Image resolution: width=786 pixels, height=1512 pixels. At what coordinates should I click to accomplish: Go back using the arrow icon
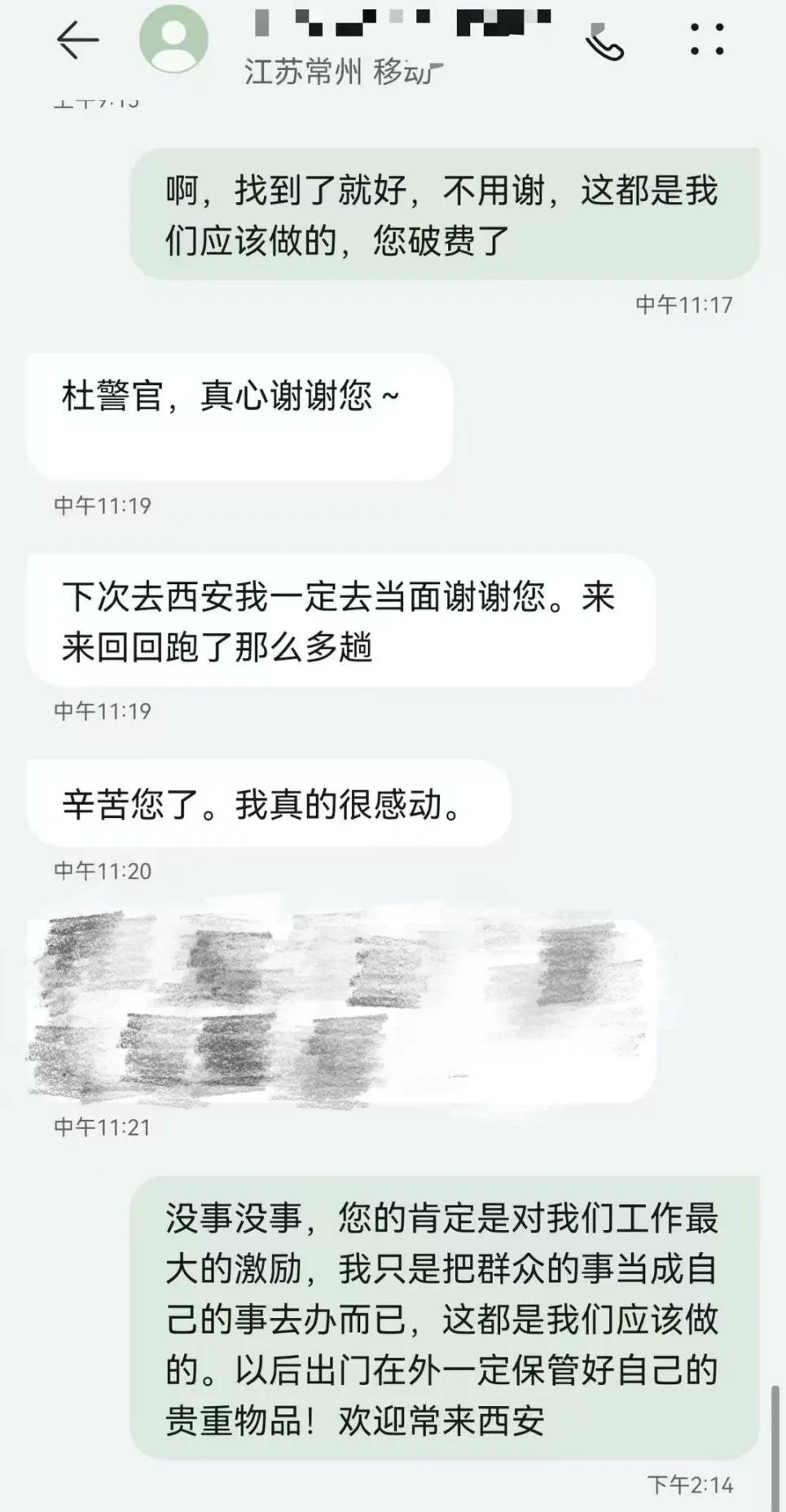point(78,40)
